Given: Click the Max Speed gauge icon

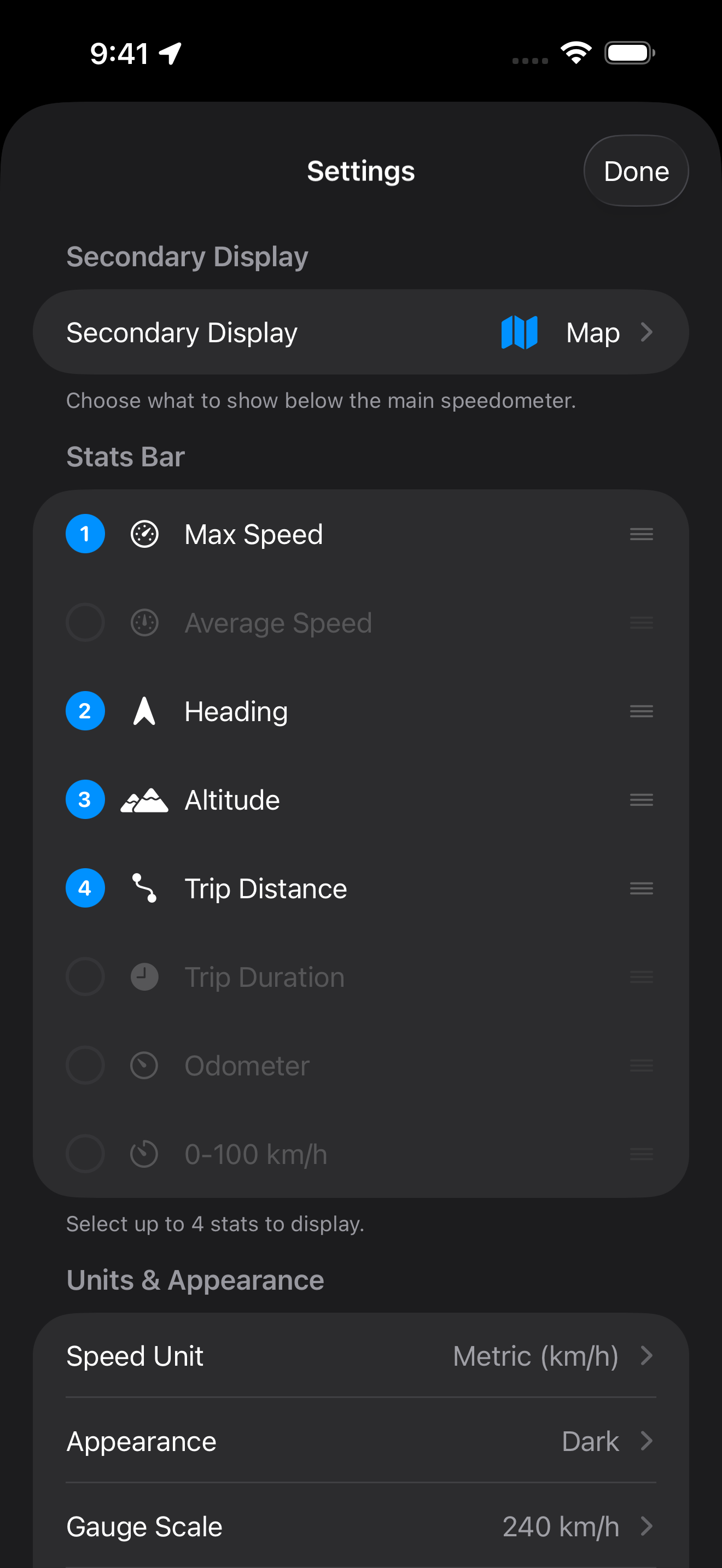Looking at the screenshot, I should (144, 534).
